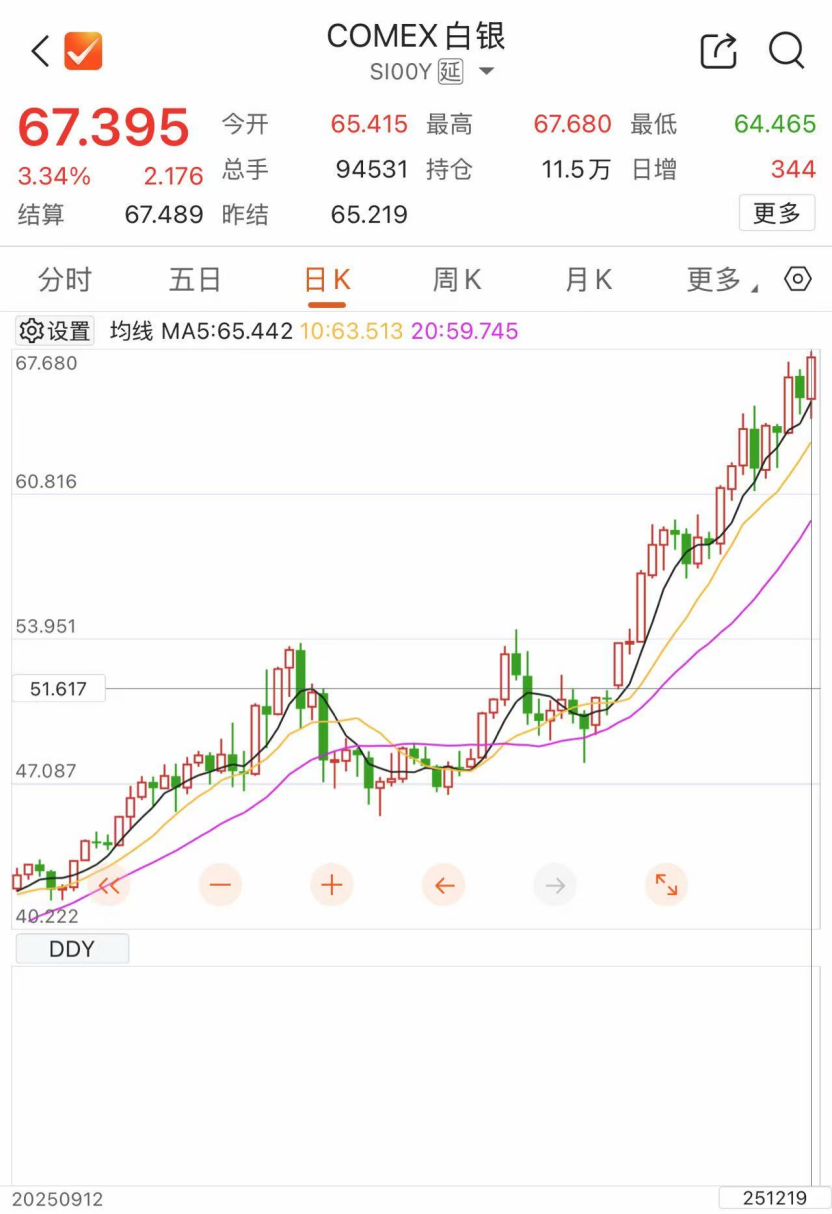The image size is (832, 1214).
Task: Expand the chart to full screen
Action: (666, 885)
